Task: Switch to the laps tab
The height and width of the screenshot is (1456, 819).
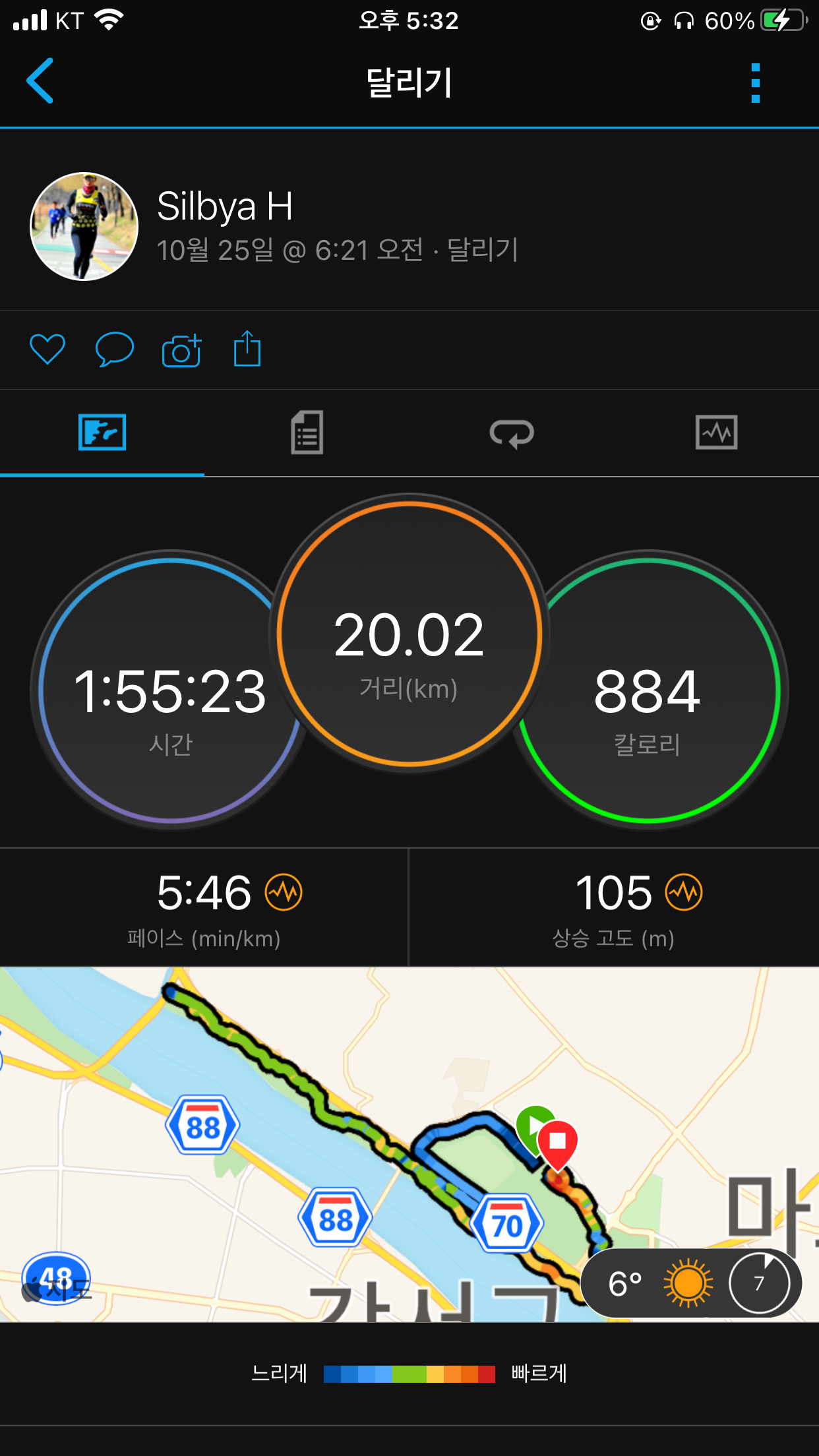Action: [x=512, y=433]
